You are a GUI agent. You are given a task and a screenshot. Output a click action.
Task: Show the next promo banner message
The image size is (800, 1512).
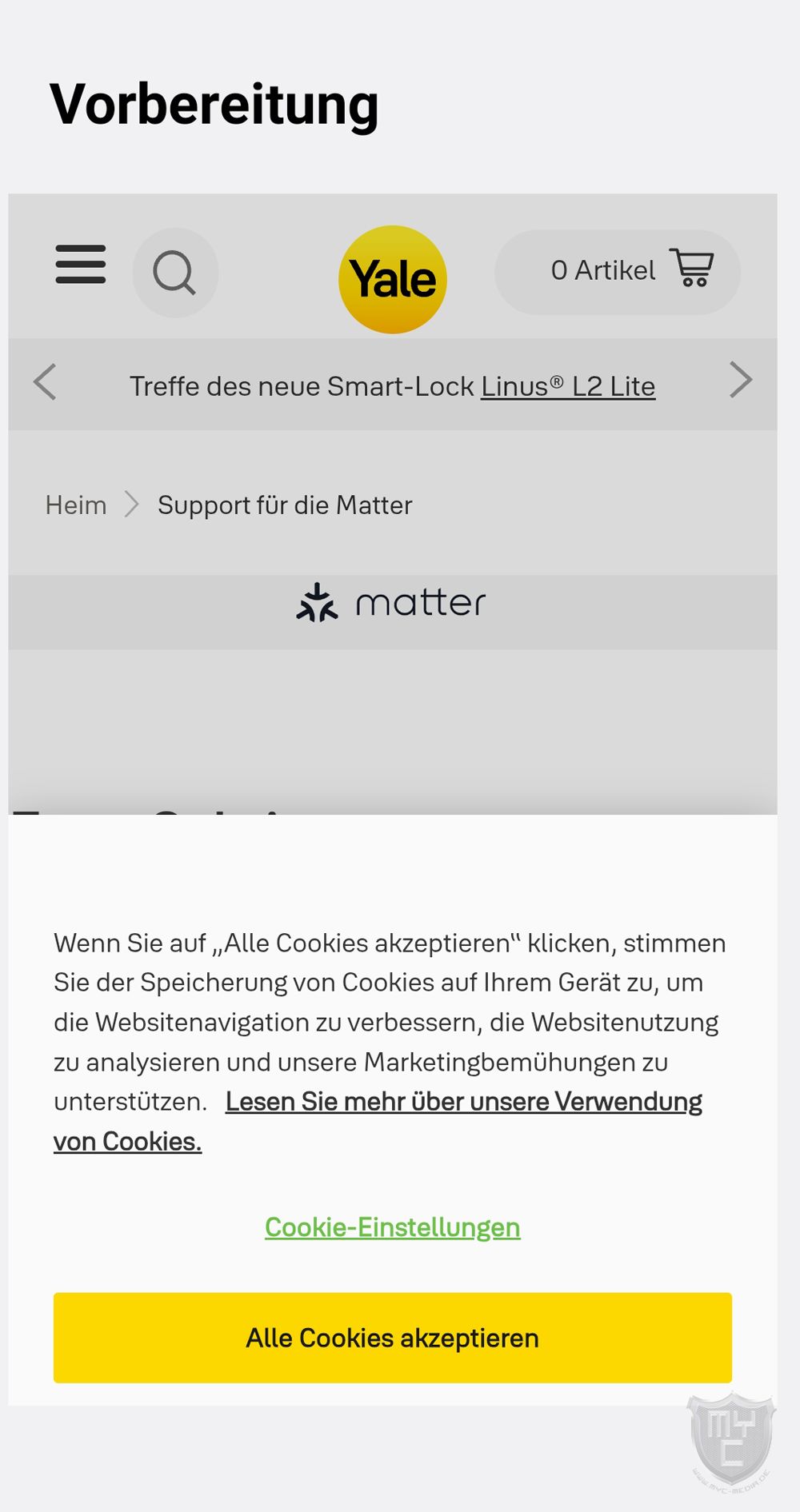741,381
